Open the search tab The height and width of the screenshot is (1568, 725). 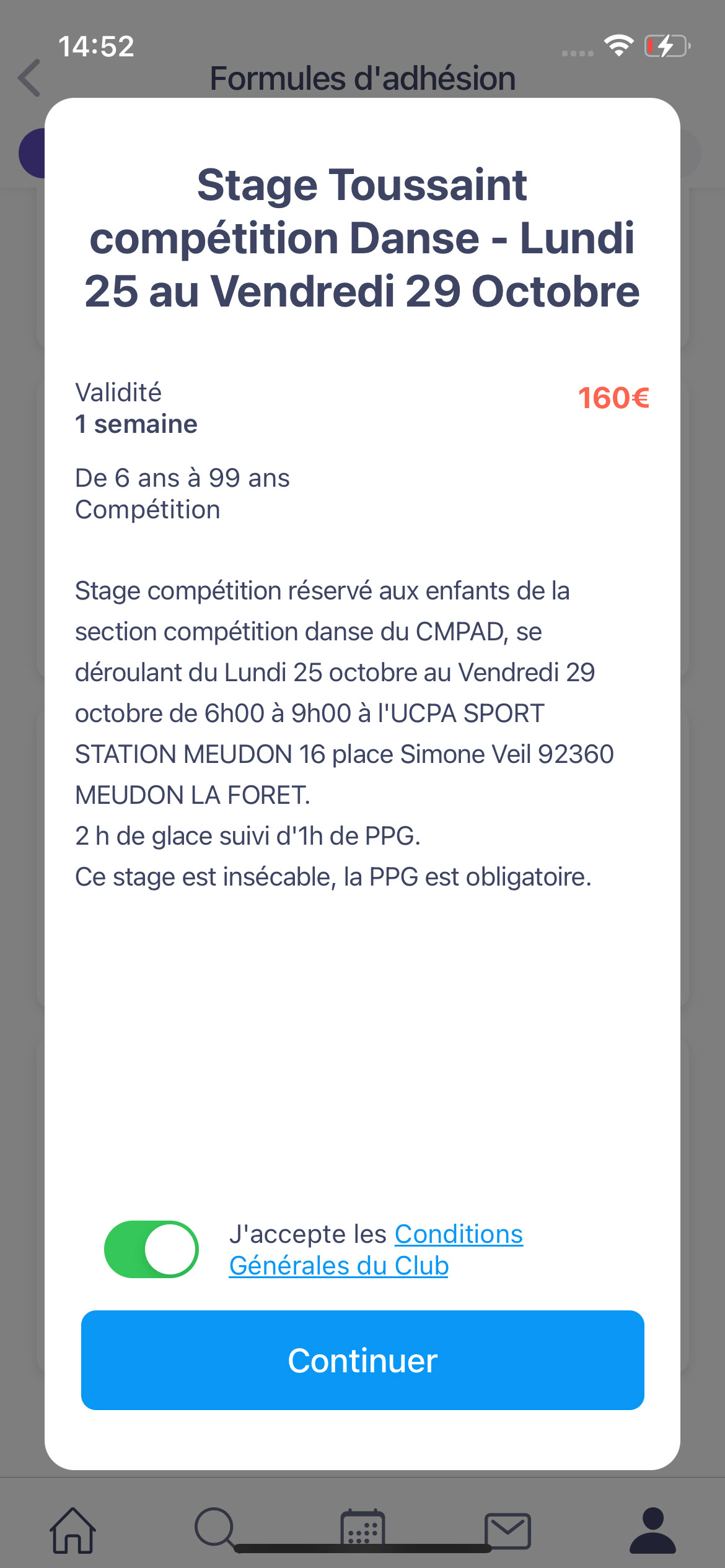click(216, 1529)
